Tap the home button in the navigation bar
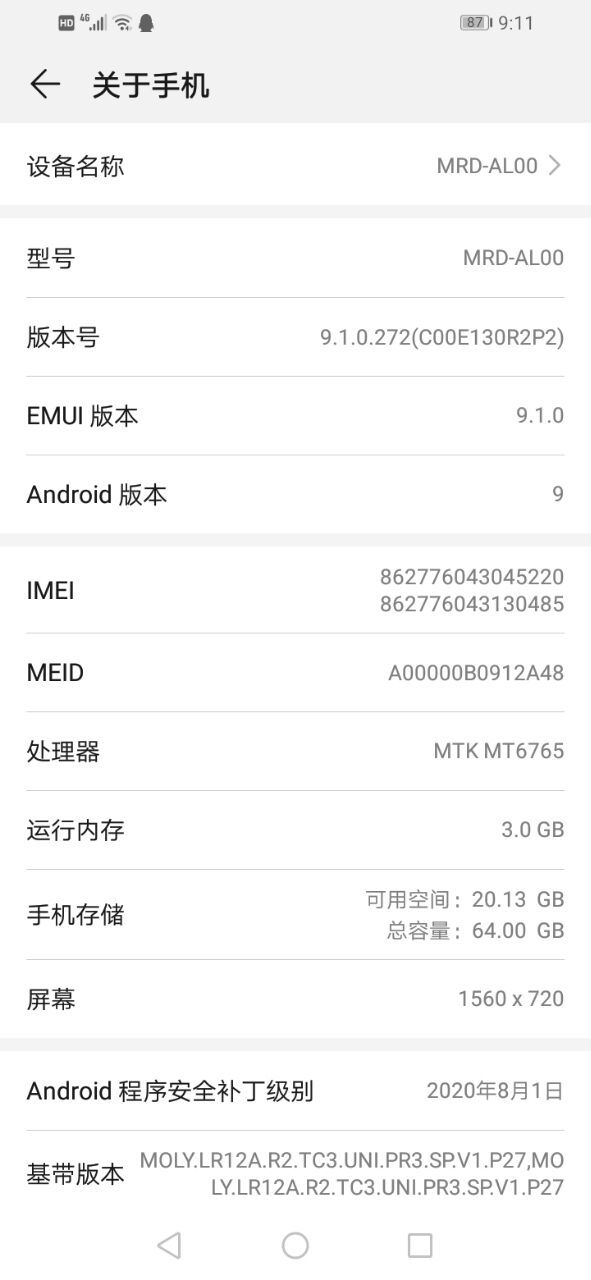This screenshot has width=591, height=1280. click(x=295, y=1245)
